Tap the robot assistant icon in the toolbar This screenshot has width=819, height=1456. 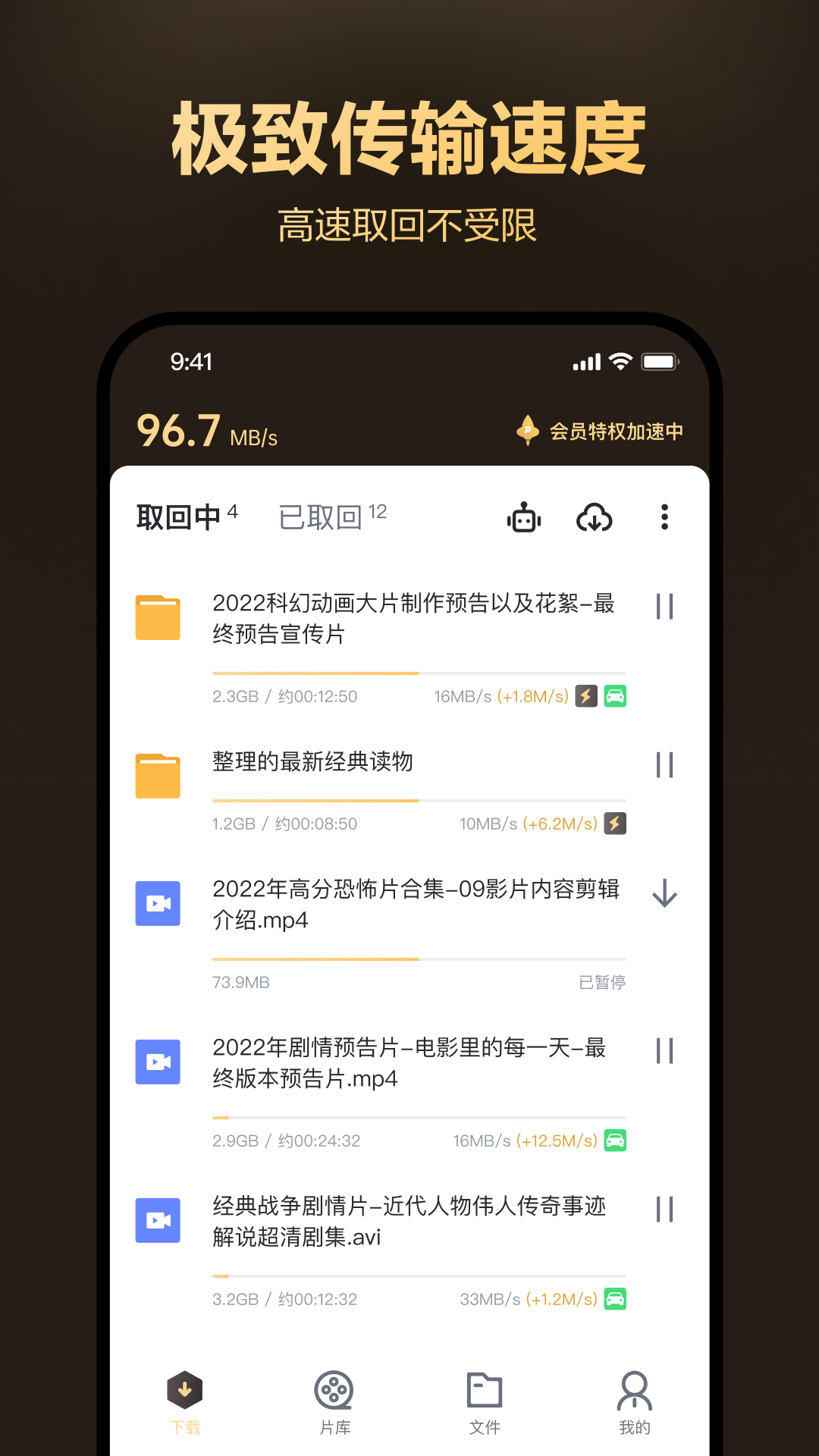524,518
